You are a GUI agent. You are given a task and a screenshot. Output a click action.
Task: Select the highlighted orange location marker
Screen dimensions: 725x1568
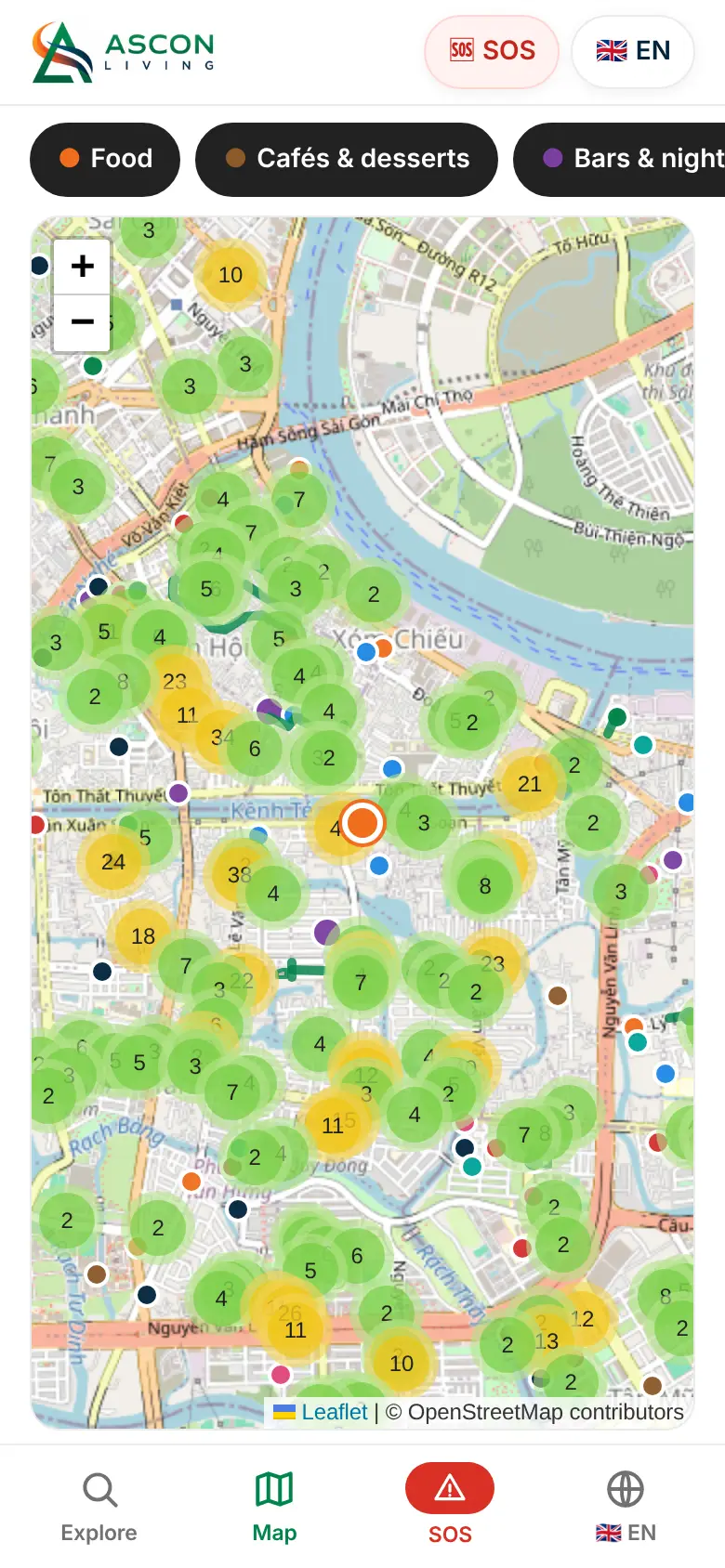coord(362,822)
